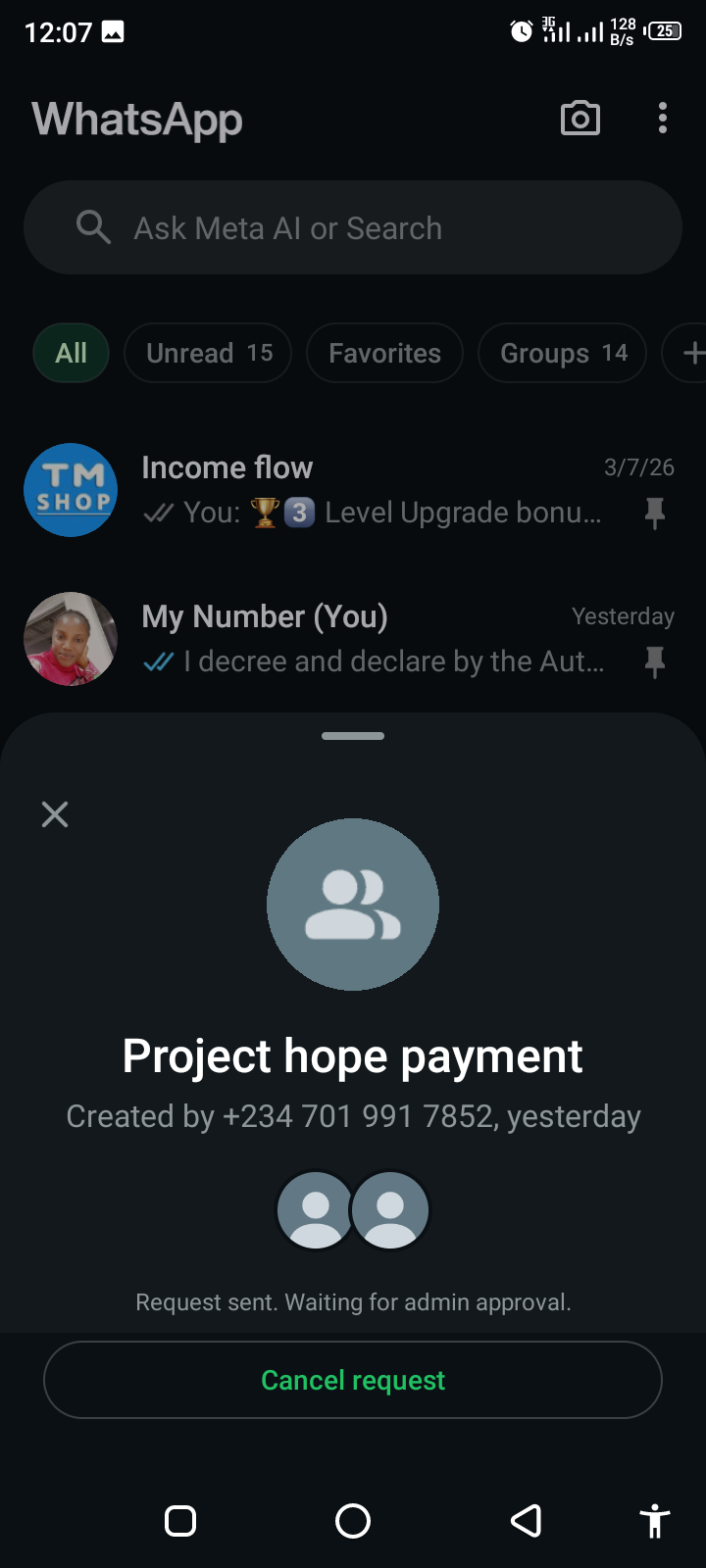Close the Project hope payment sheet
The image size is (706, 1568).
point(55,814)
